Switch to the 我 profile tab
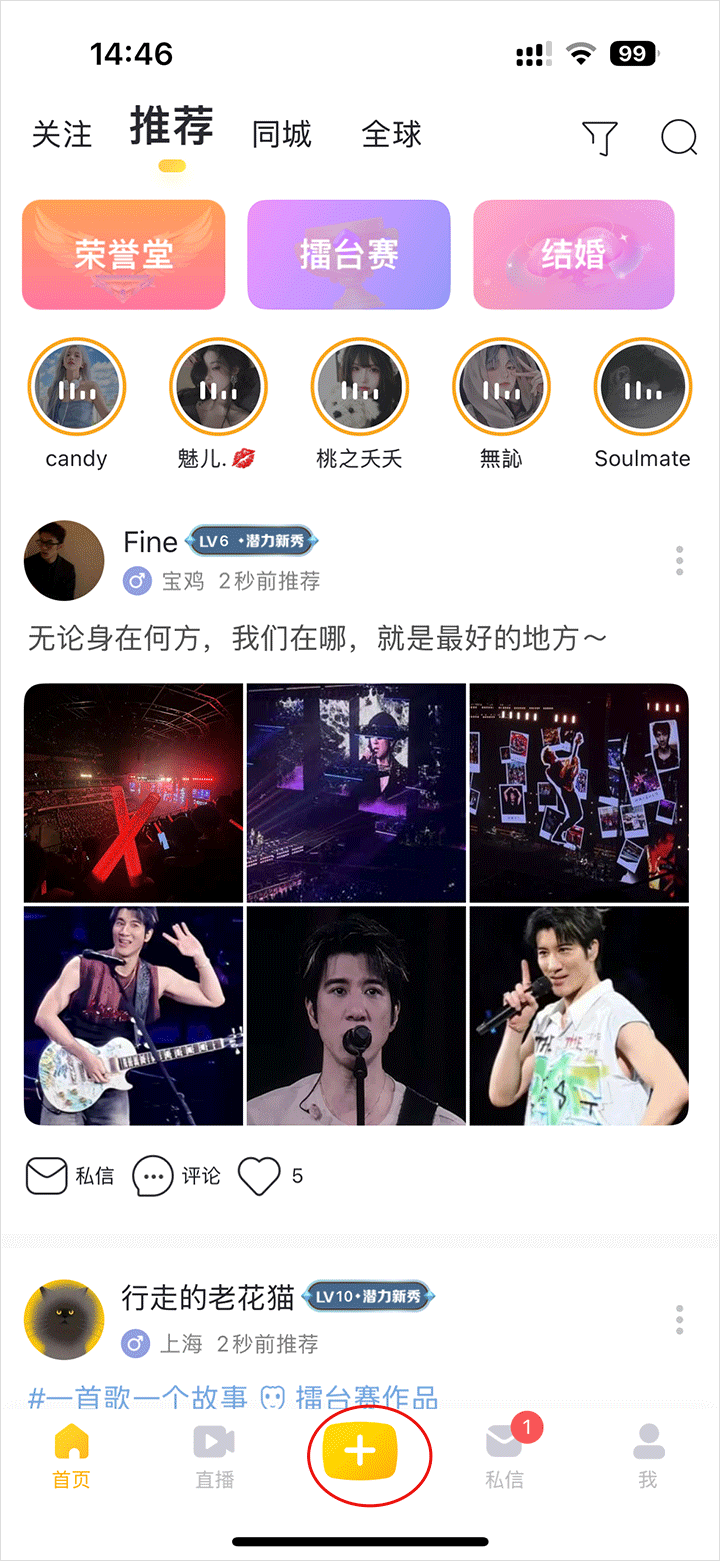Viewport: 720px width, 1561px height. click(x=648, y=1457)
